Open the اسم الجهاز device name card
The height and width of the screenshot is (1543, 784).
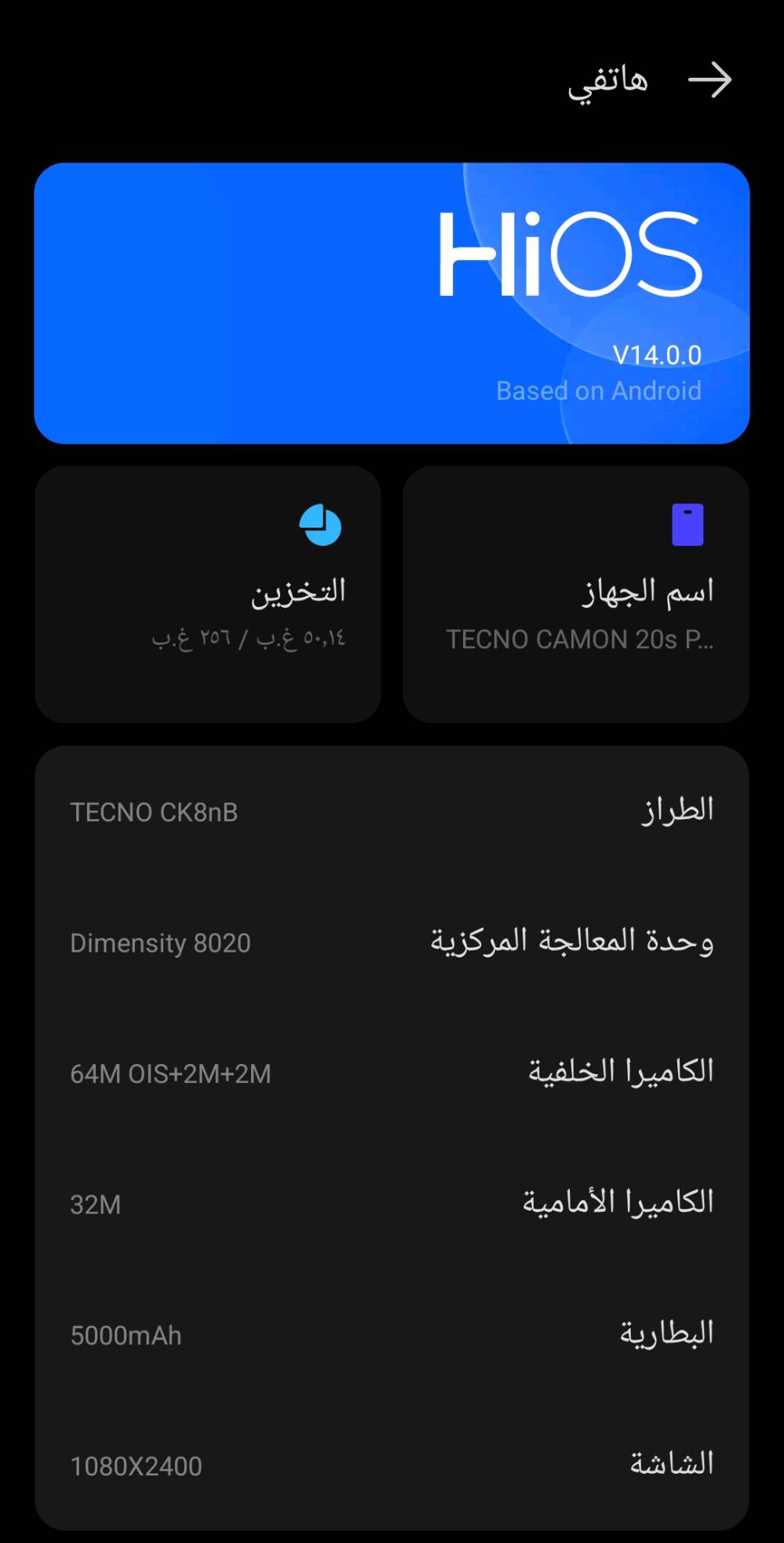coord(577,594)
